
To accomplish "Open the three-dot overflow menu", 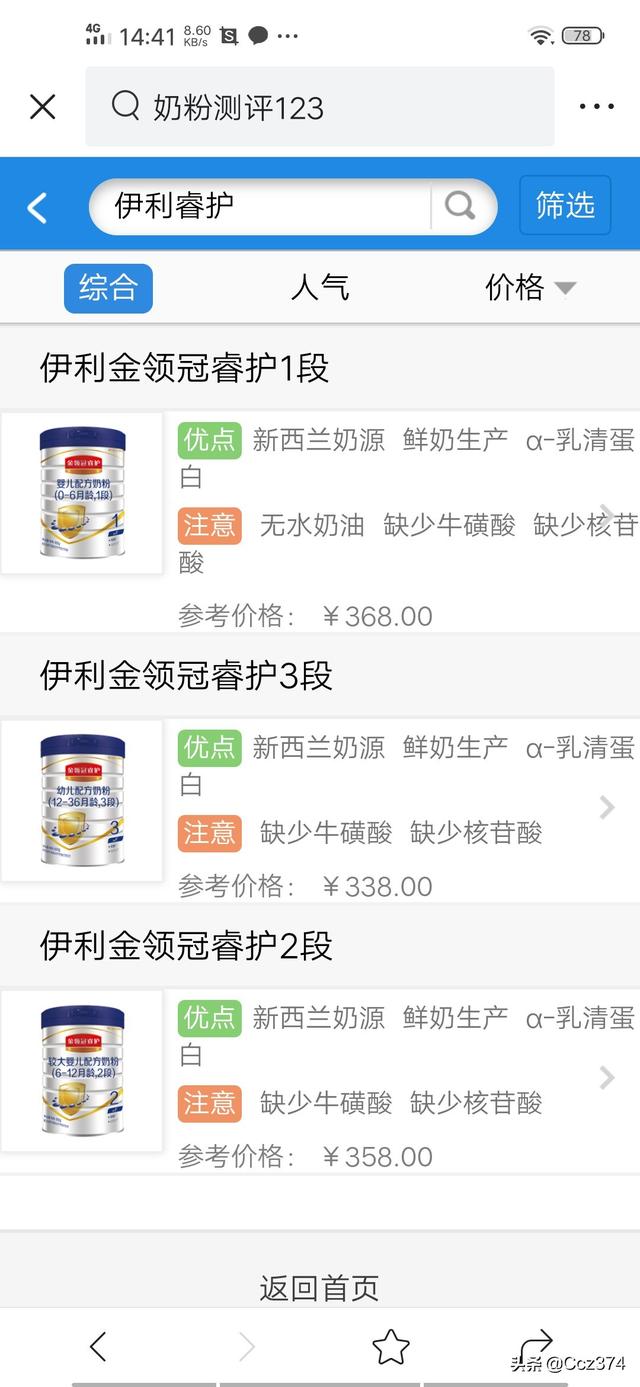I will (596, 107).
